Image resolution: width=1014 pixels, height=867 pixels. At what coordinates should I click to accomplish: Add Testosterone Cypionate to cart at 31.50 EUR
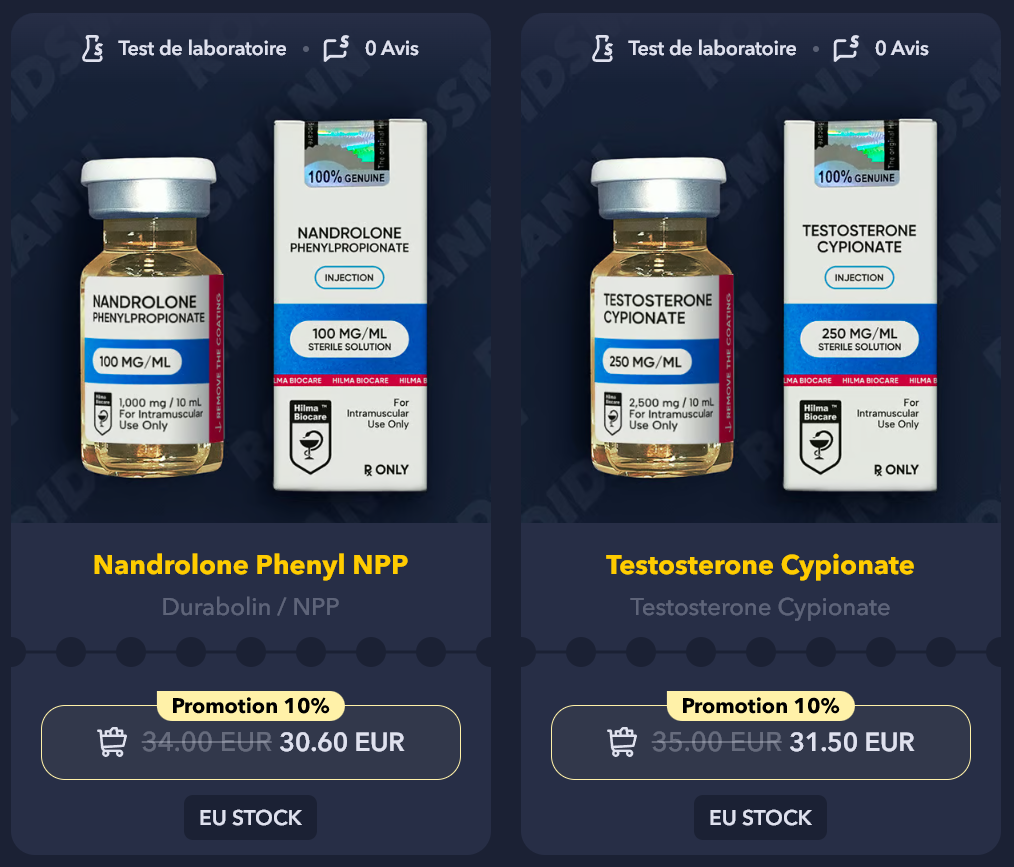(x=761, y=742)
